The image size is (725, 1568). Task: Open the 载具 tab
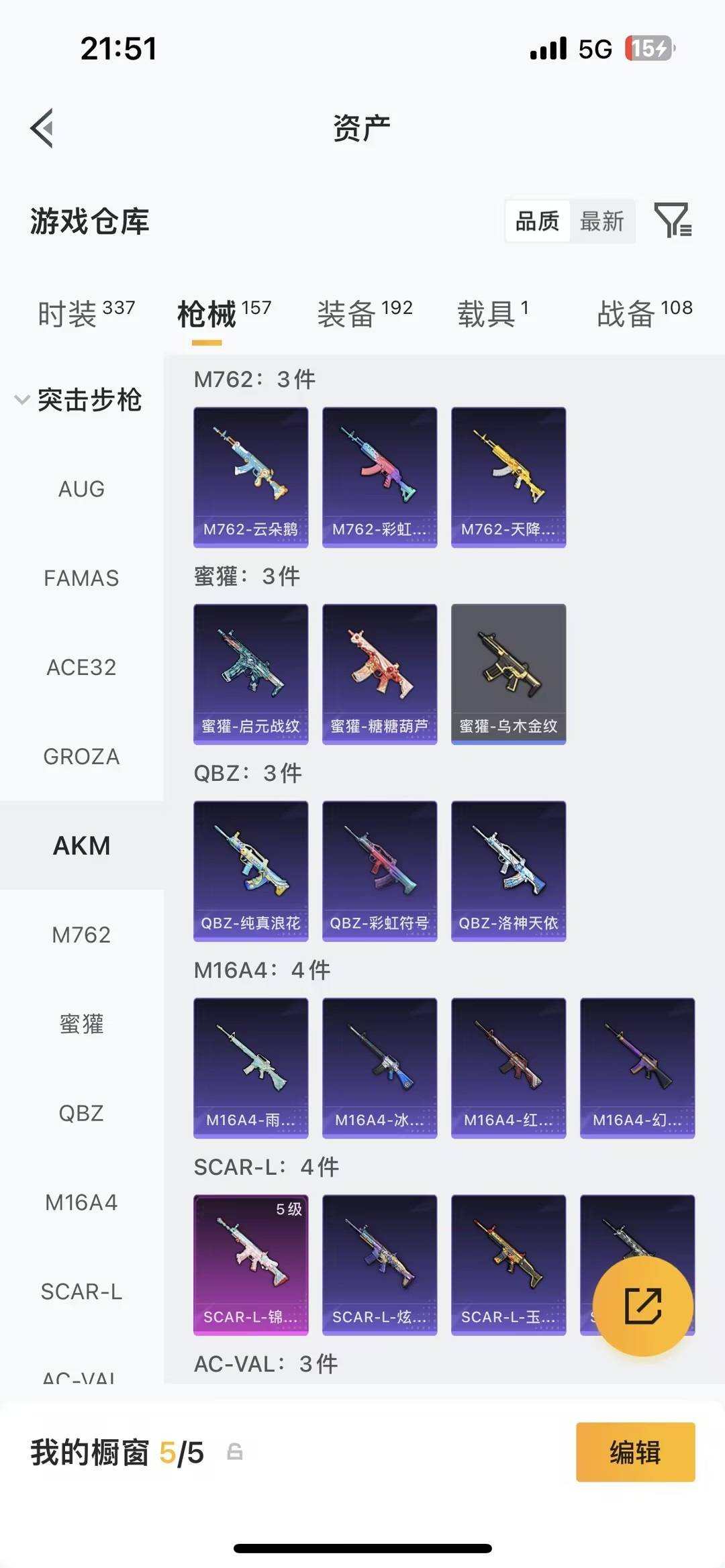coord(493,313)
